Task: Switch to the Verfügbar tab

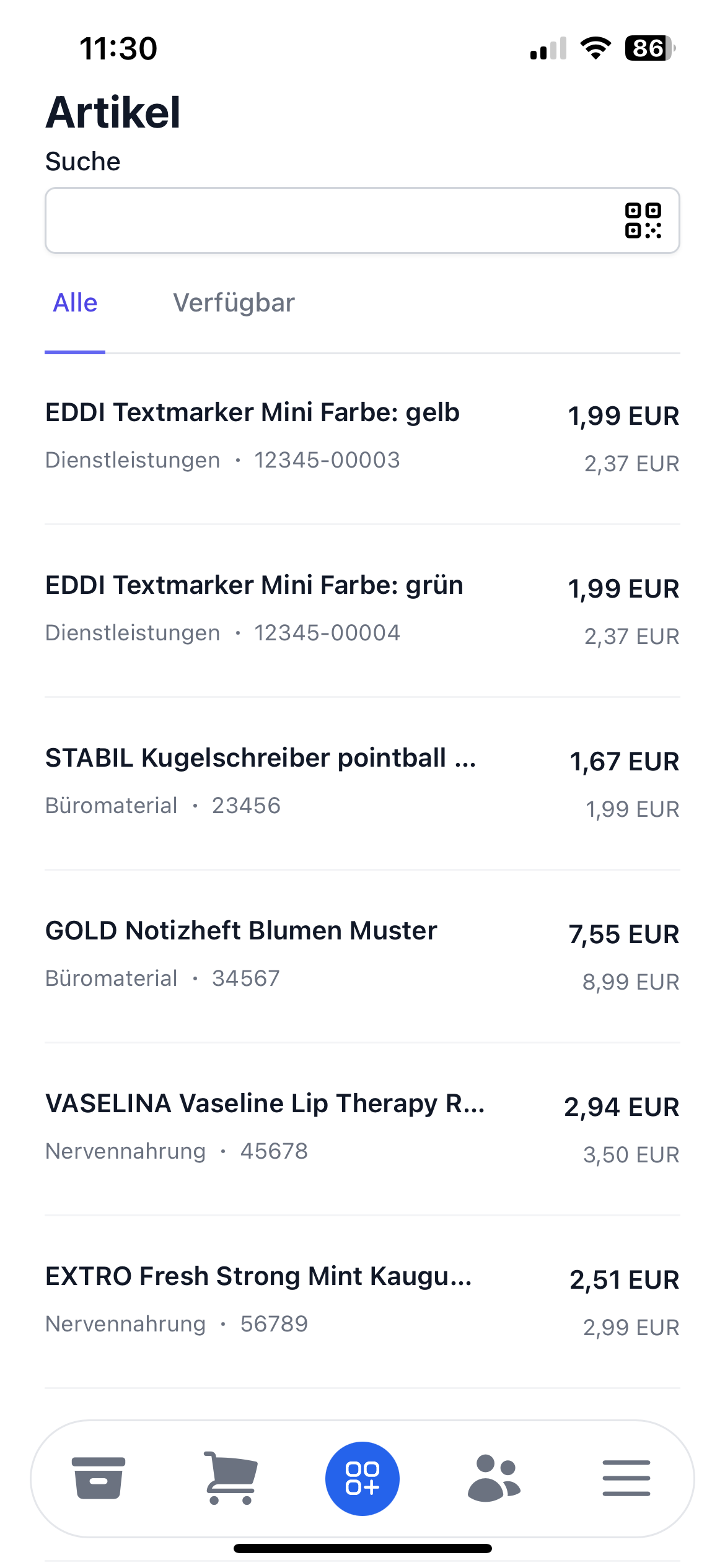Action: (234, 303)
